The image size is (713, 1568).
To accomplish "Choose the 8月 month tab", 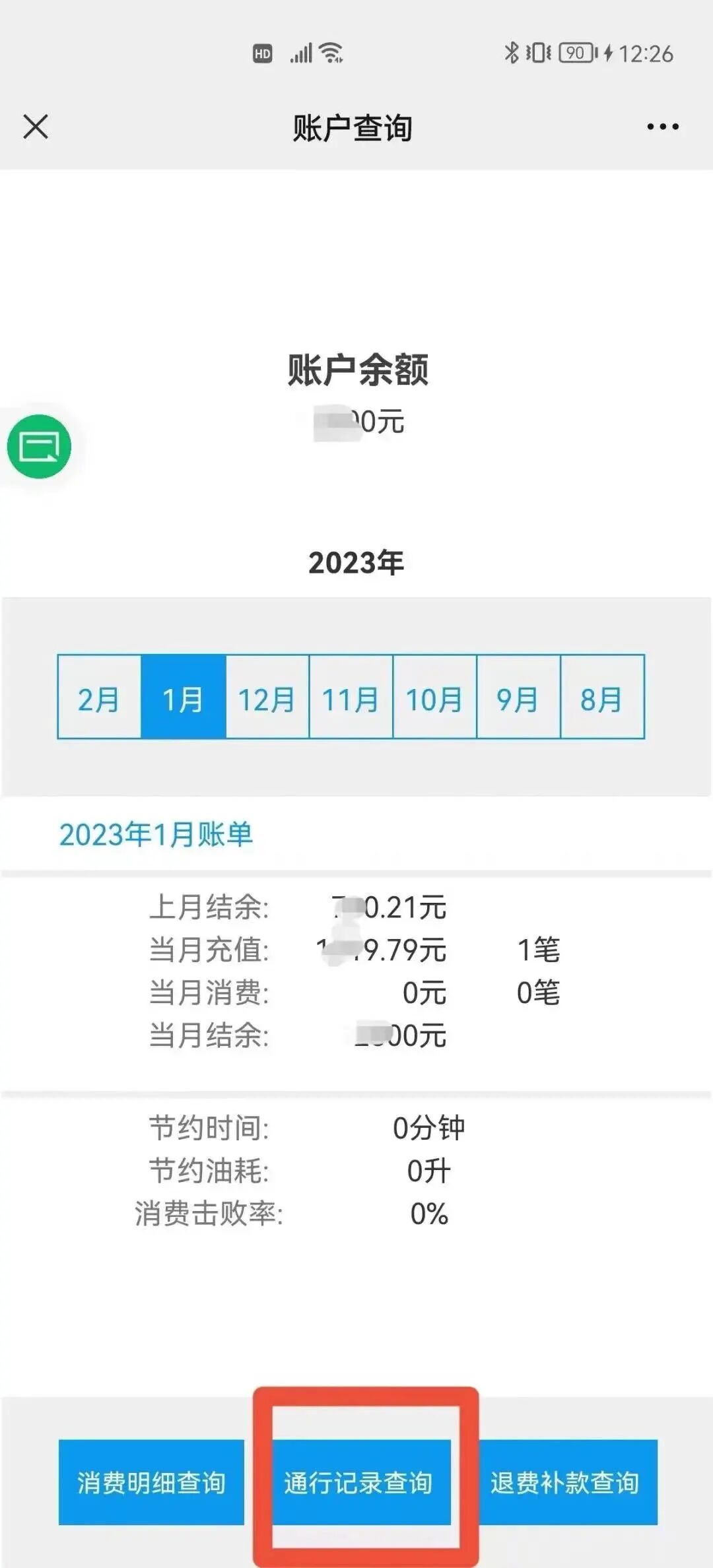I will (602, 697).
